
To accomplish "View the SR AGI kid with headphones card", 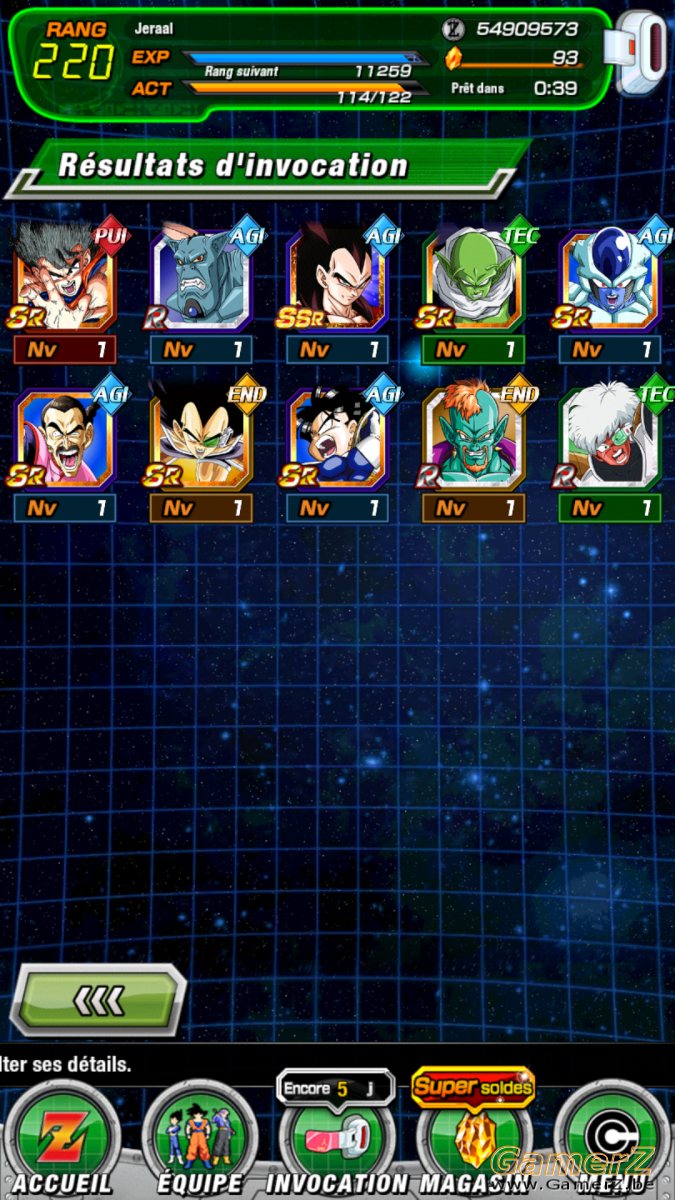I will (x=338, y=438).
